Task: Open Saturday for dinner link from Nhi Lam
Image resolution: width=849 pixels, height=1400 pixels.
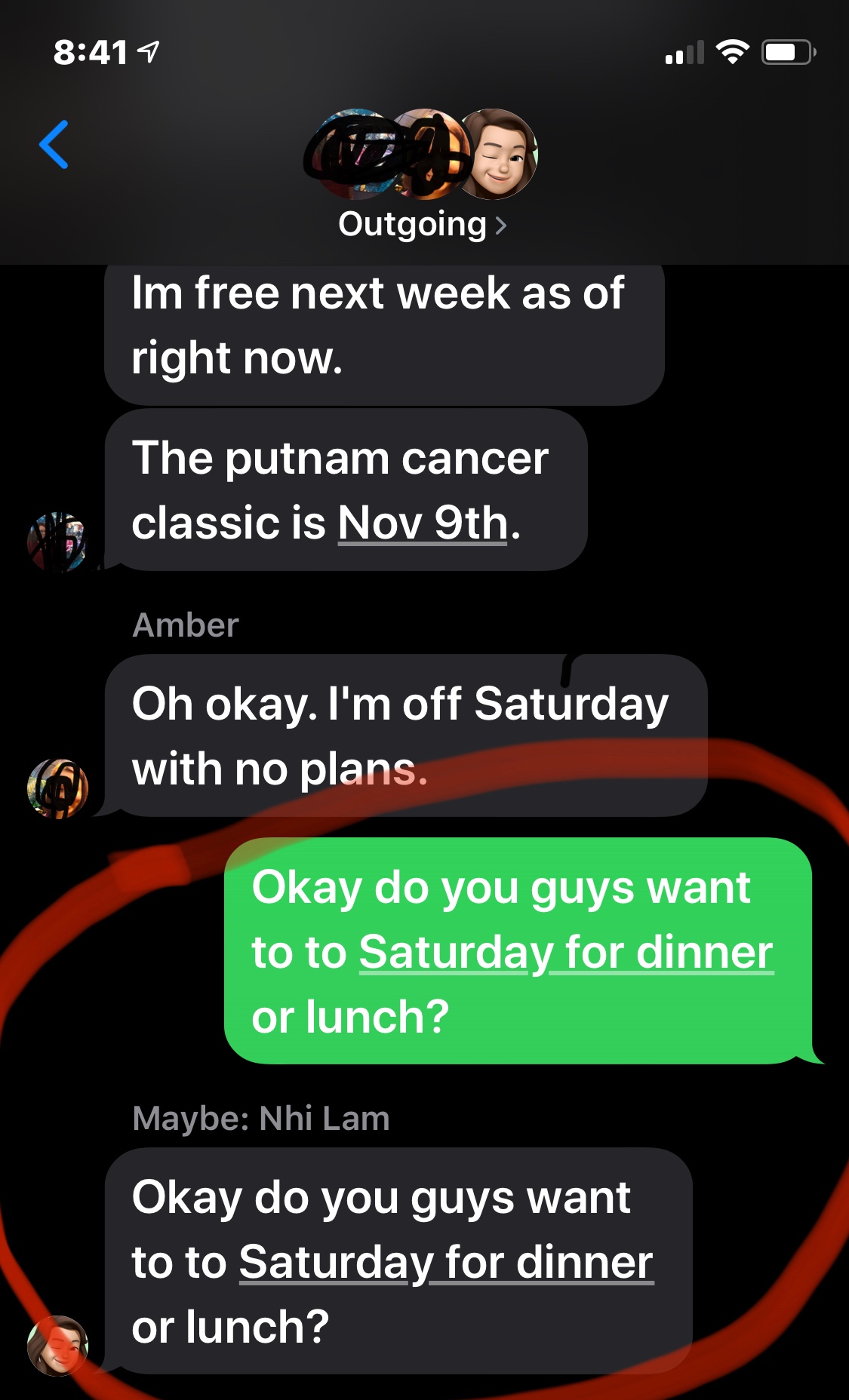Action: click(446, 1262)
